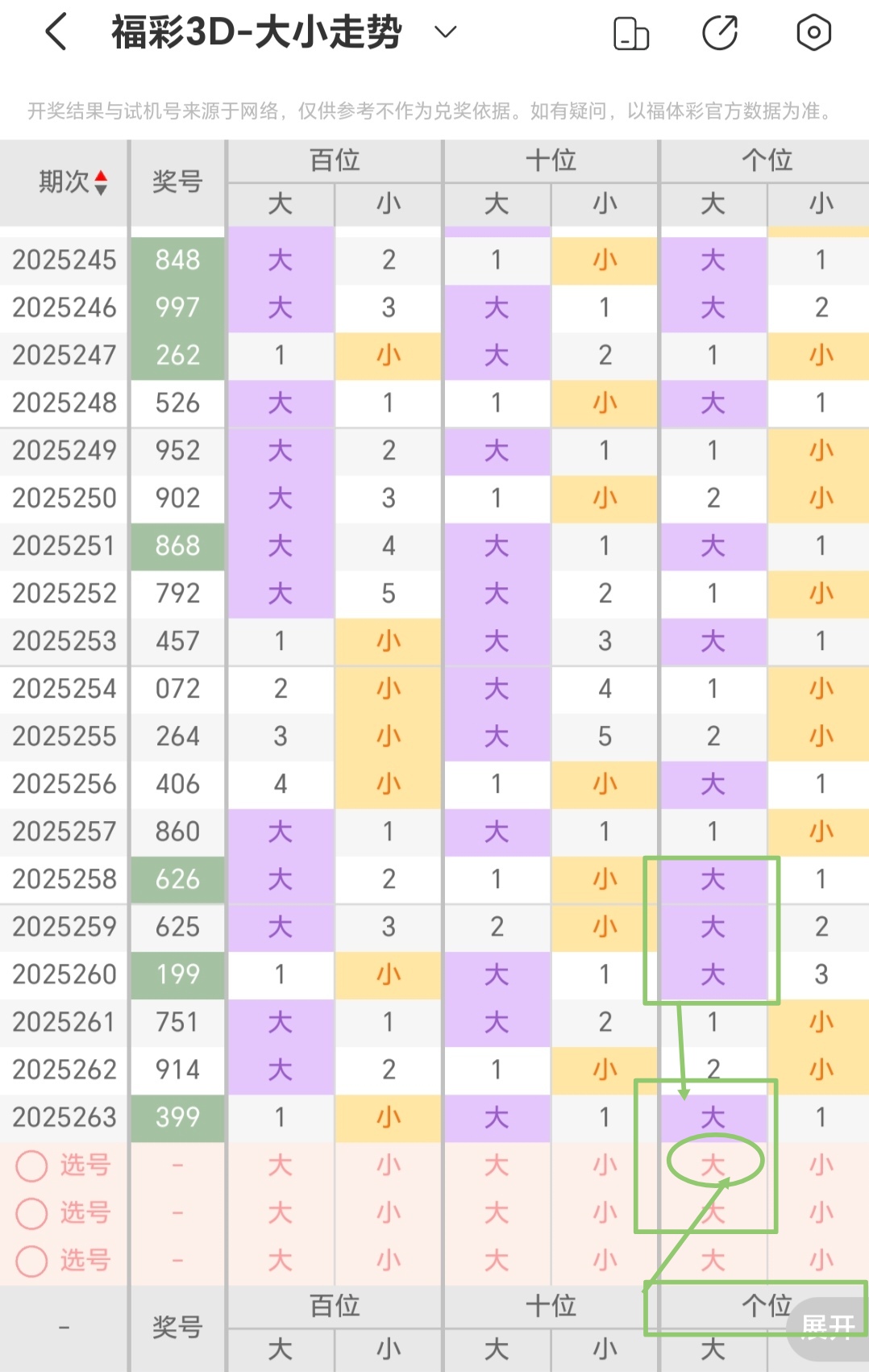Open the hexagon settings icon
The width and height of the screenshot is (869, 1372).
[813, 33]
